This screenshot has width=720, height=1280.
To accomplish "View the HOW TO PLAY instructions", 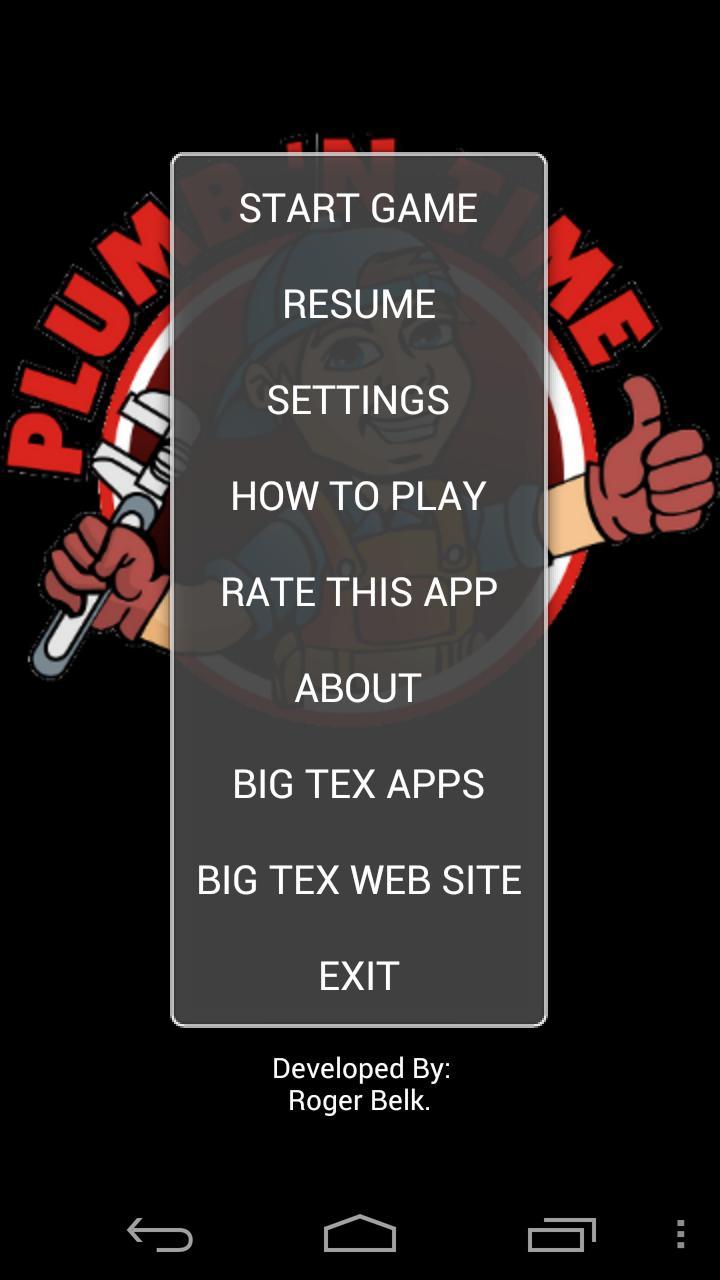I will click(359, 496).
